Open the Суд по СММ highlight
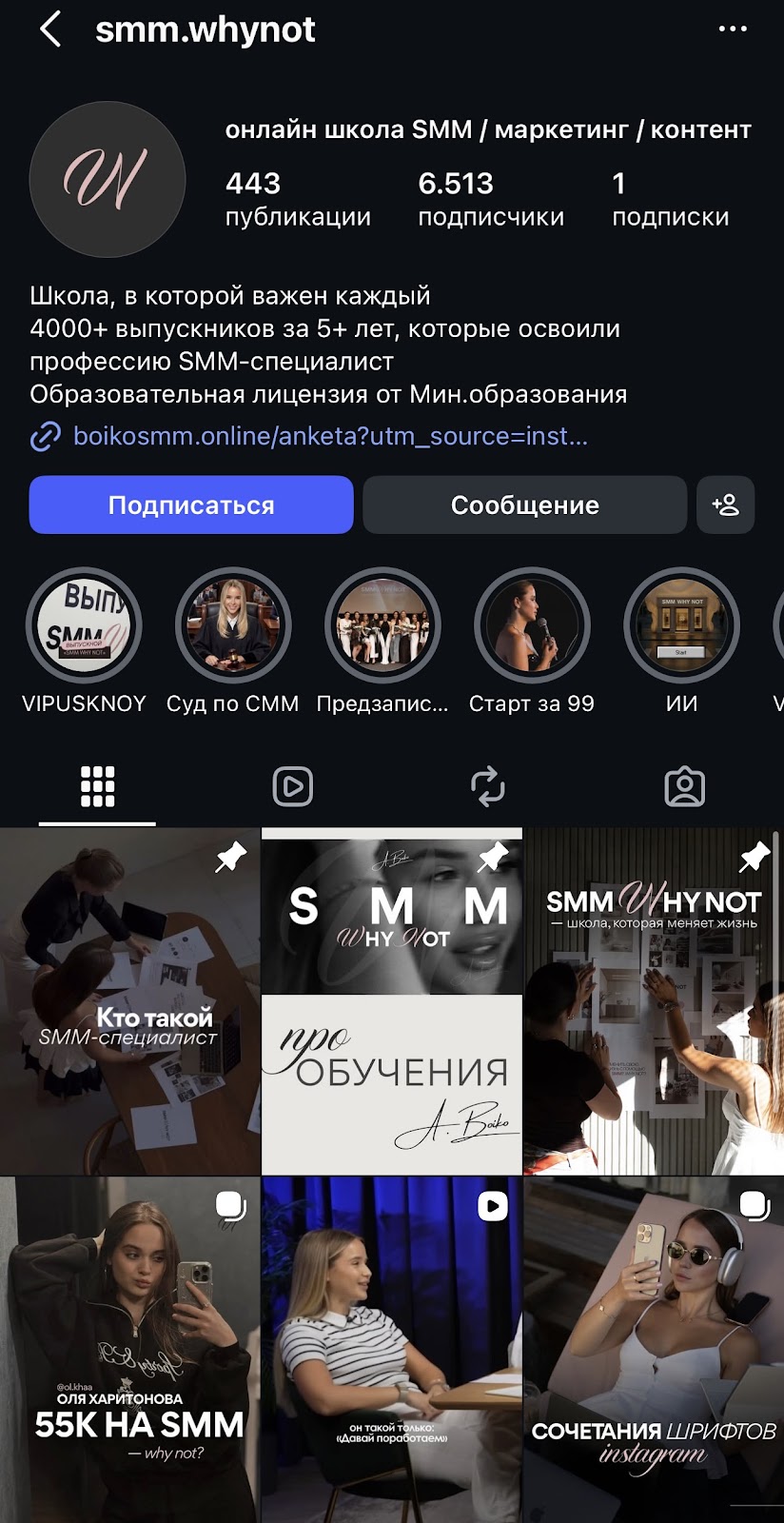 coord(233,625)
